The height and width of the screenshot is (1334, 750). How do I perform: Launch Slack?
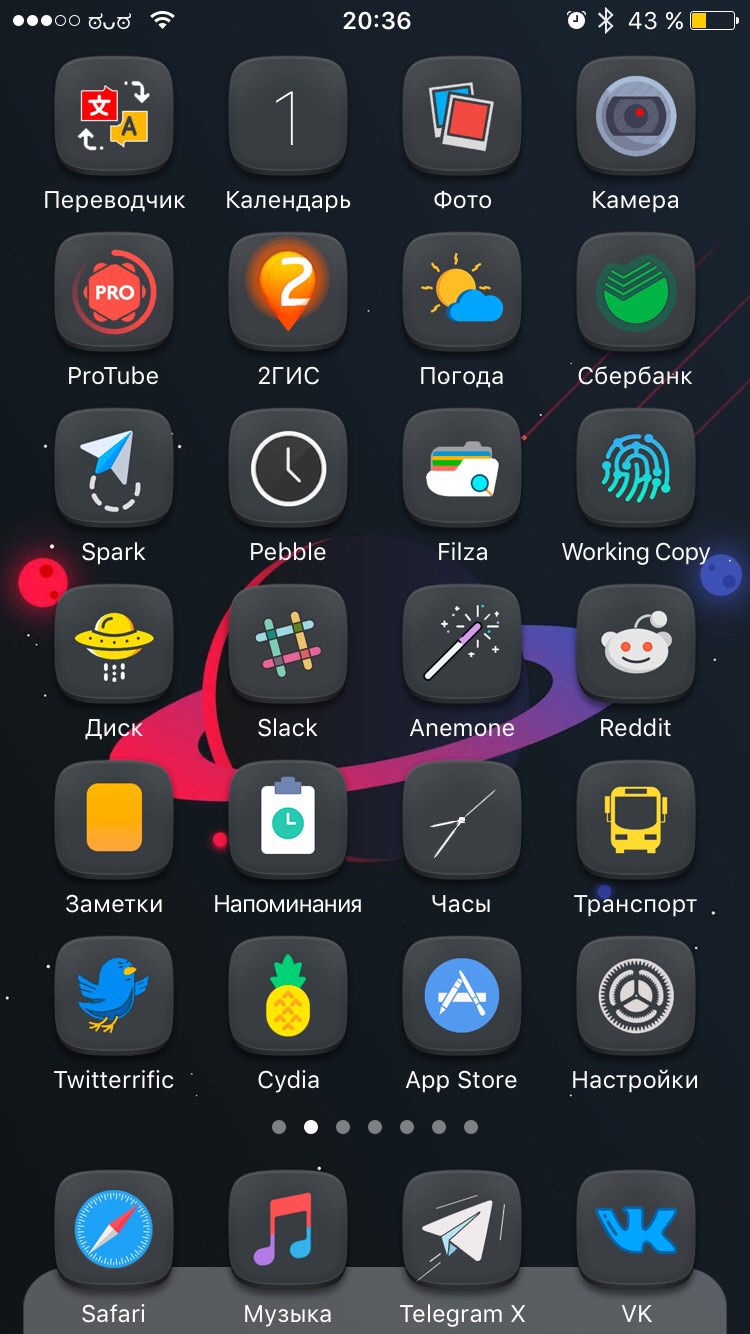[288, 645]
